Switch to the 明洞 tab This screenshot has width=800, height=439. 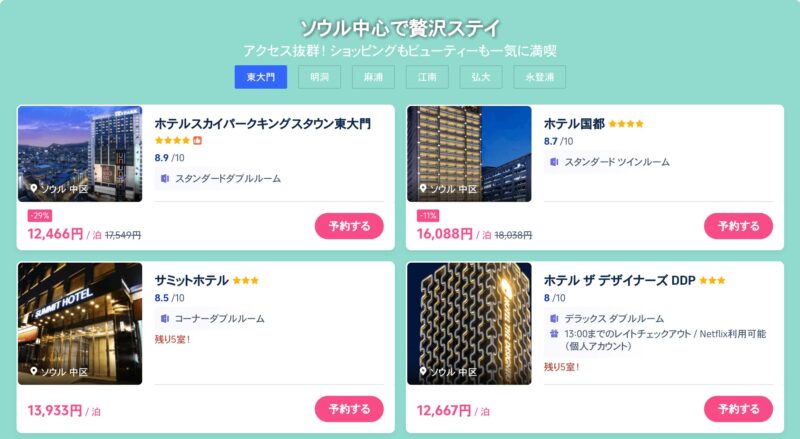pyautogui.click(x=319, y=77)
